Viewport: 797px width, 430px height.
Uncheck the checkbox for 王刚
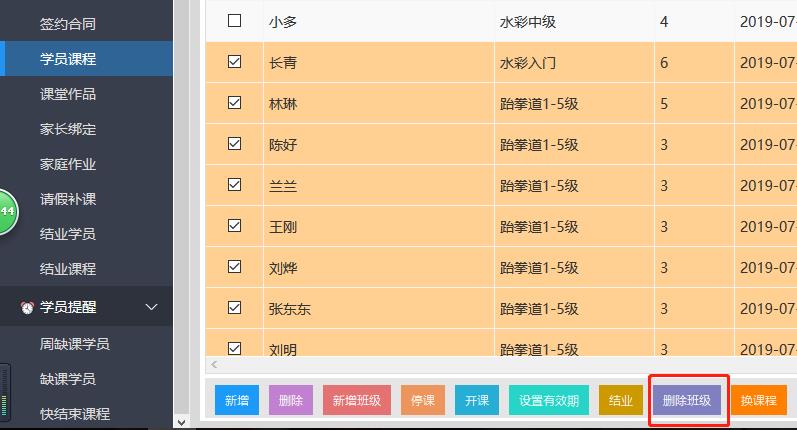point(235,226)
